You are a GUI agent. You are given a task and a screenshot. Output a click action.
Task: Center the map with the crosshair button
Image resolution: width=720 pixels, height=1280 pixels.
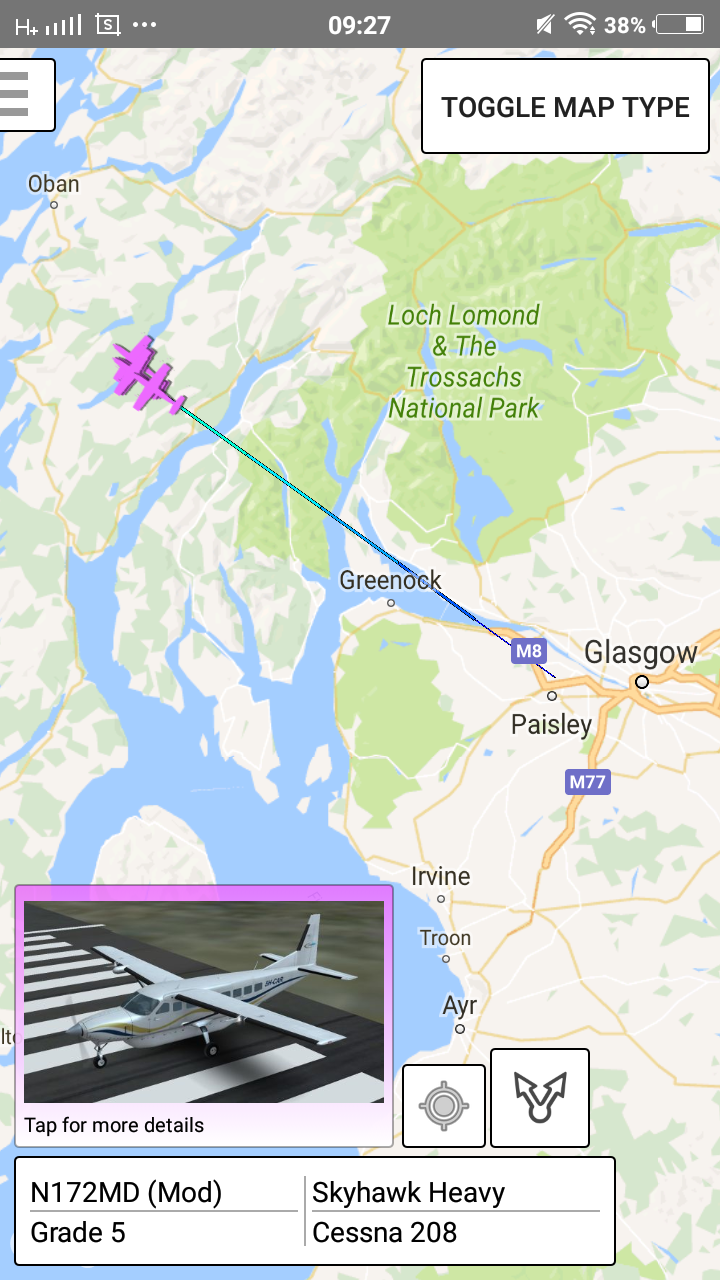click(x=444, y=1106)
